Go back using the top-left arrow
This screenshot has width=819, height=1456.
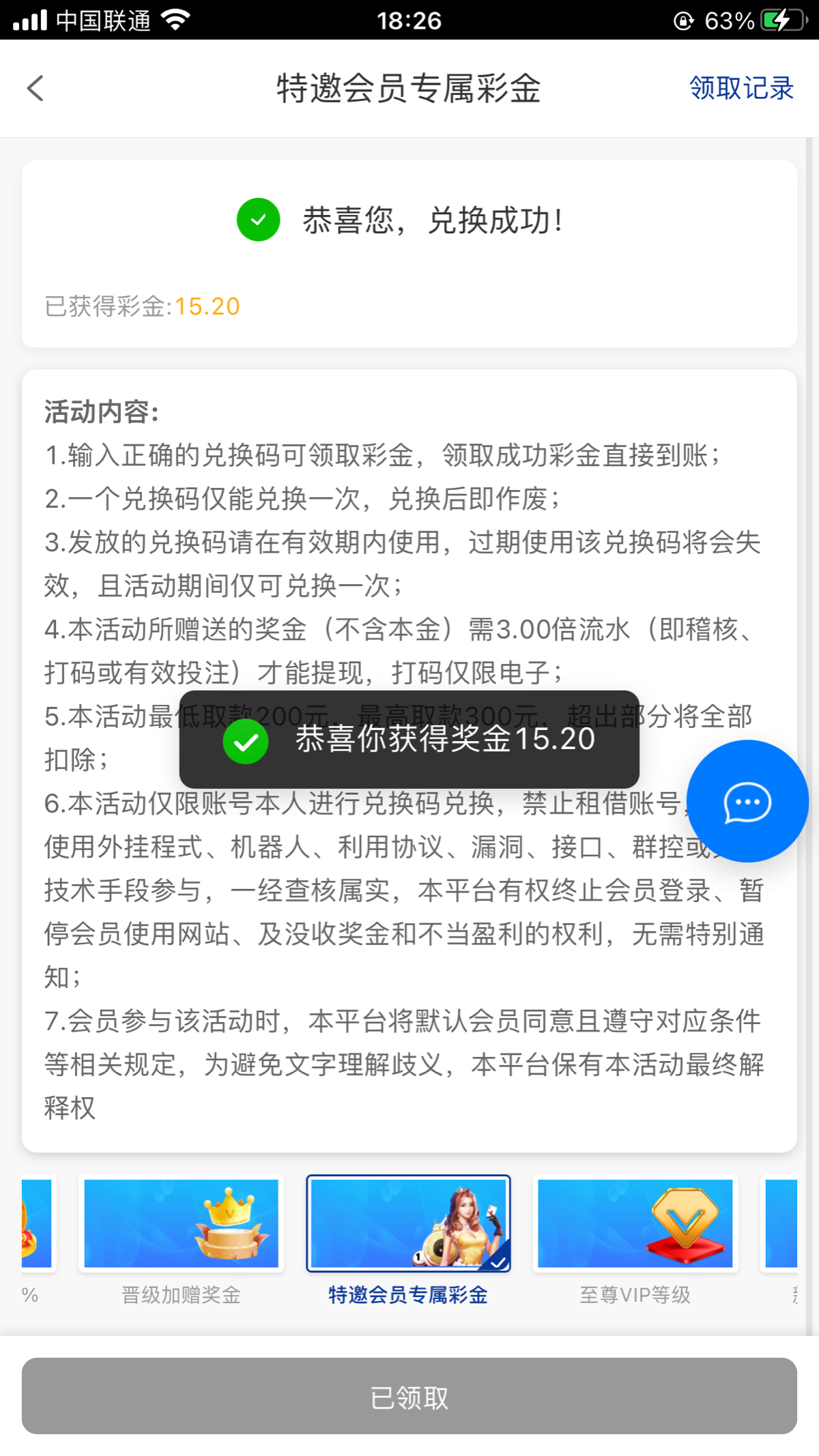click(35, 88)
